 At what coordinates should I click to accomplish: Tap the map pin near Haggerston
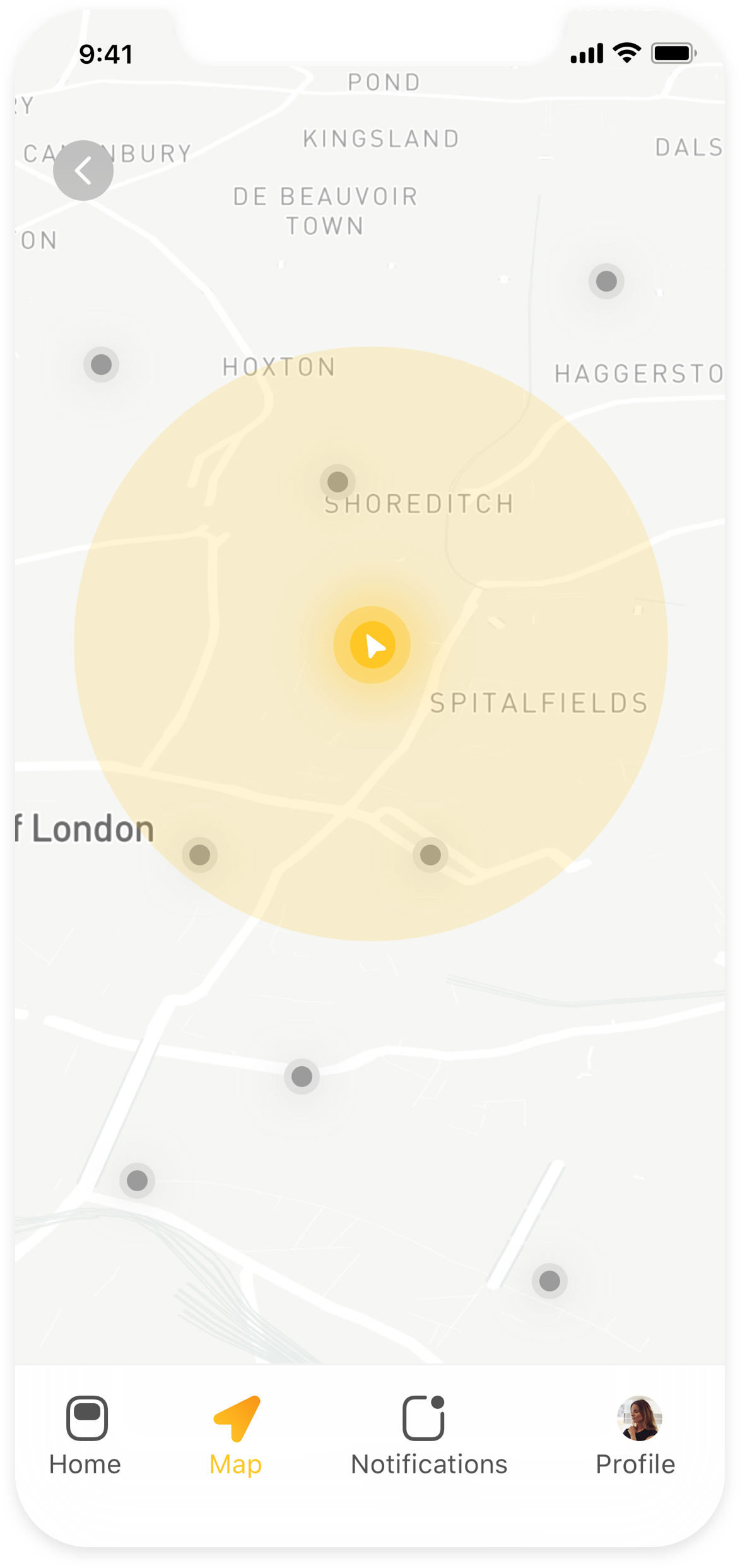[606, 281]
